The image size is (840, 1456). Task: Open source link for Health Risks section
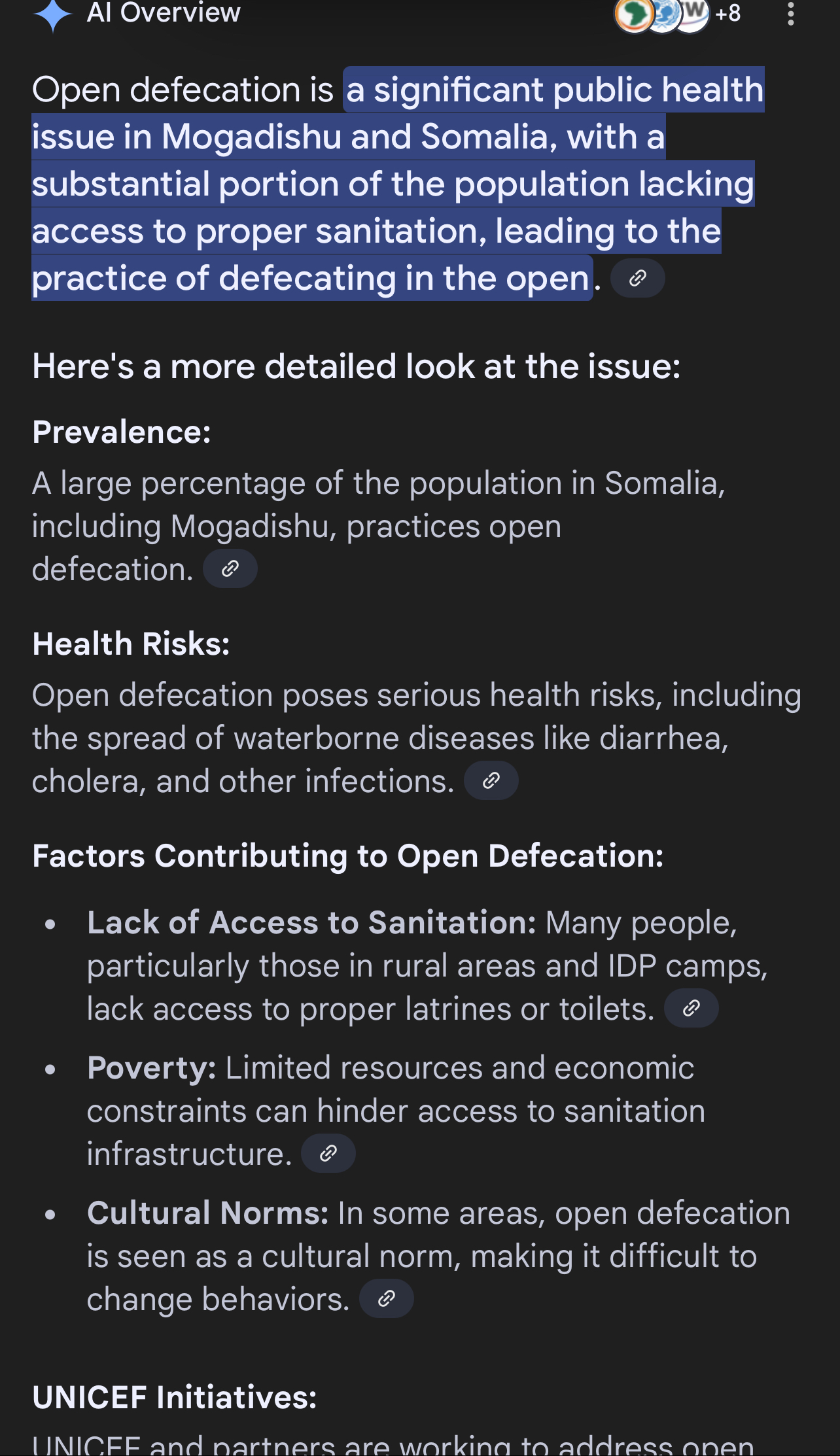pos(491,780)
